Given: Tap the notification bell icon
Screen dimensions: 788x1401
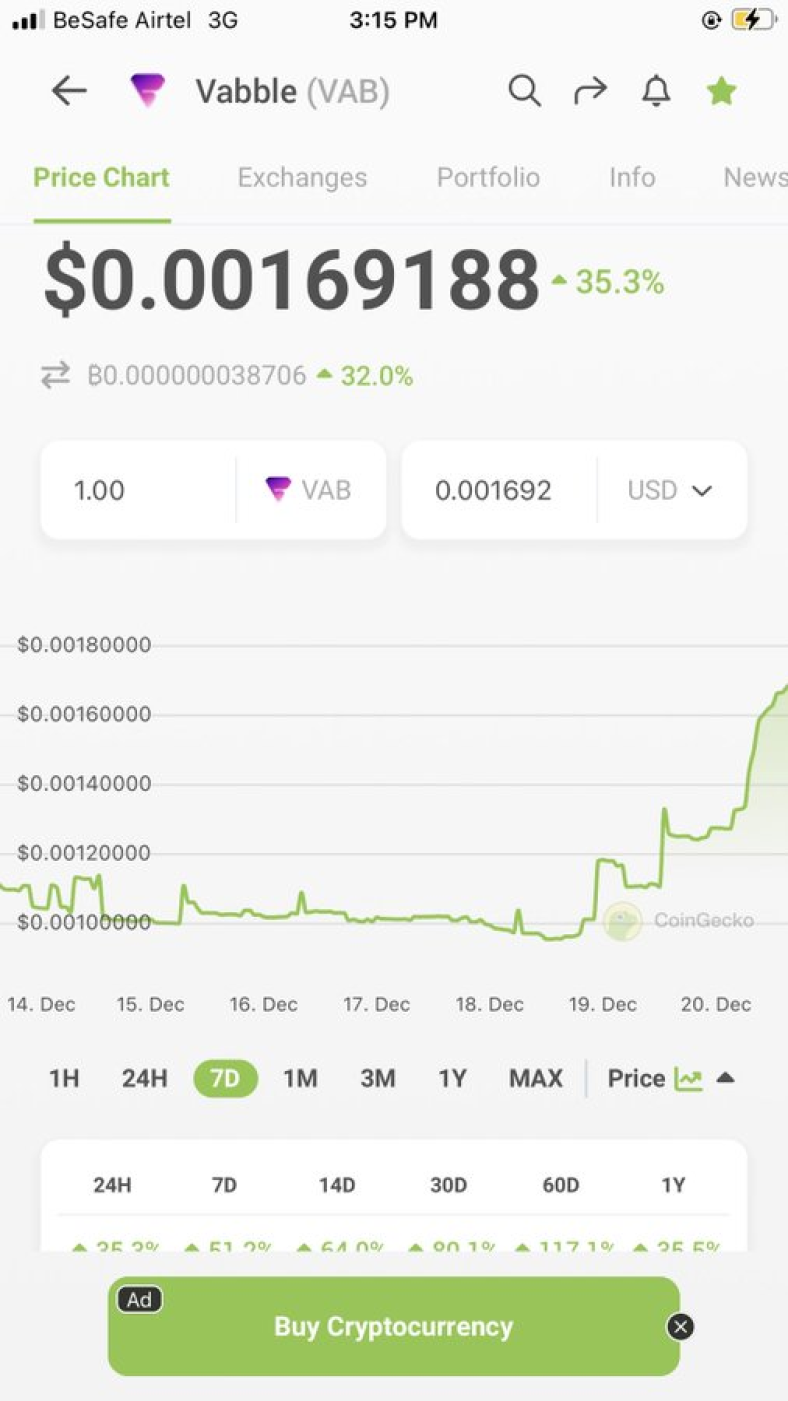Looking at the screenshot, I should click(656, 90).
